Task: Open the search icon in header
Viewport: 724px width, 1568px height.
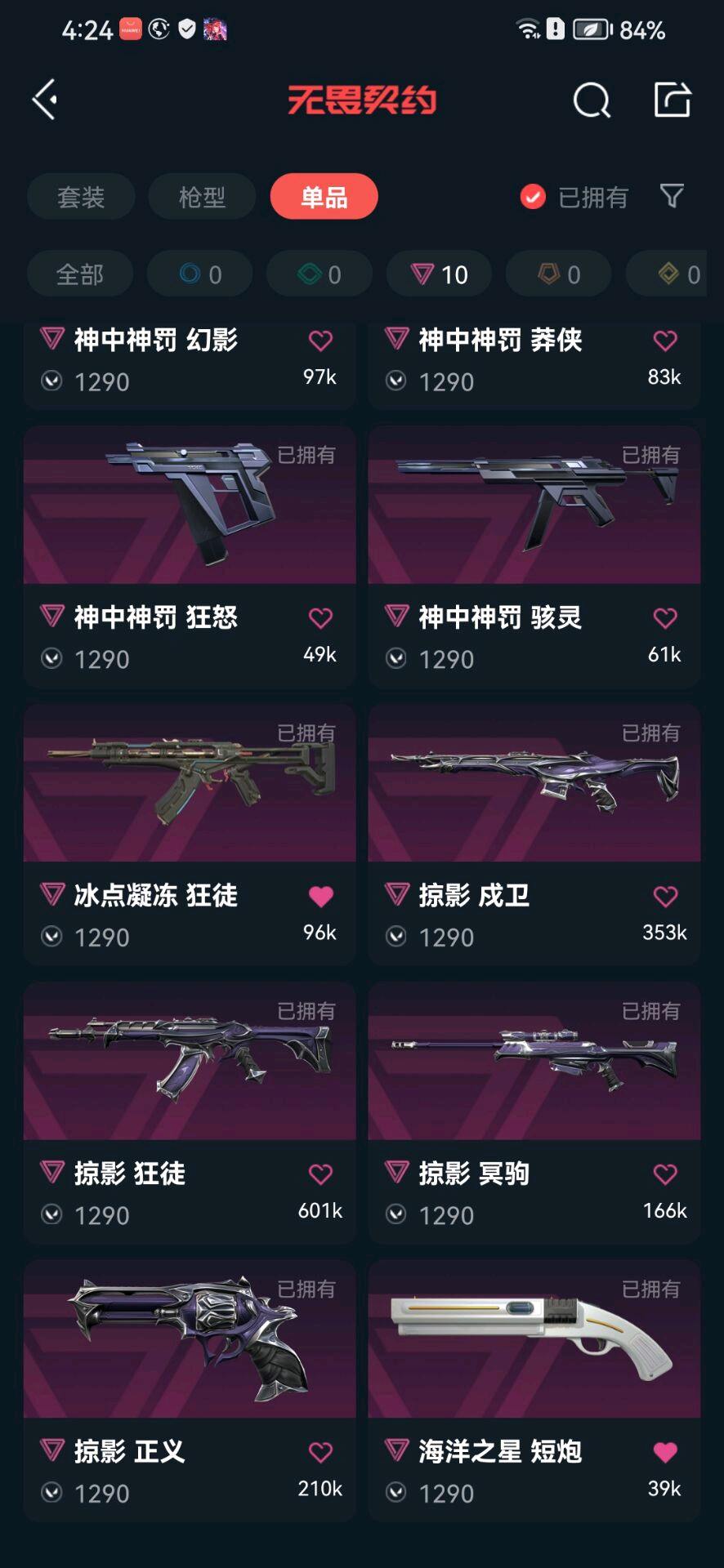Action: click(592, 100)
